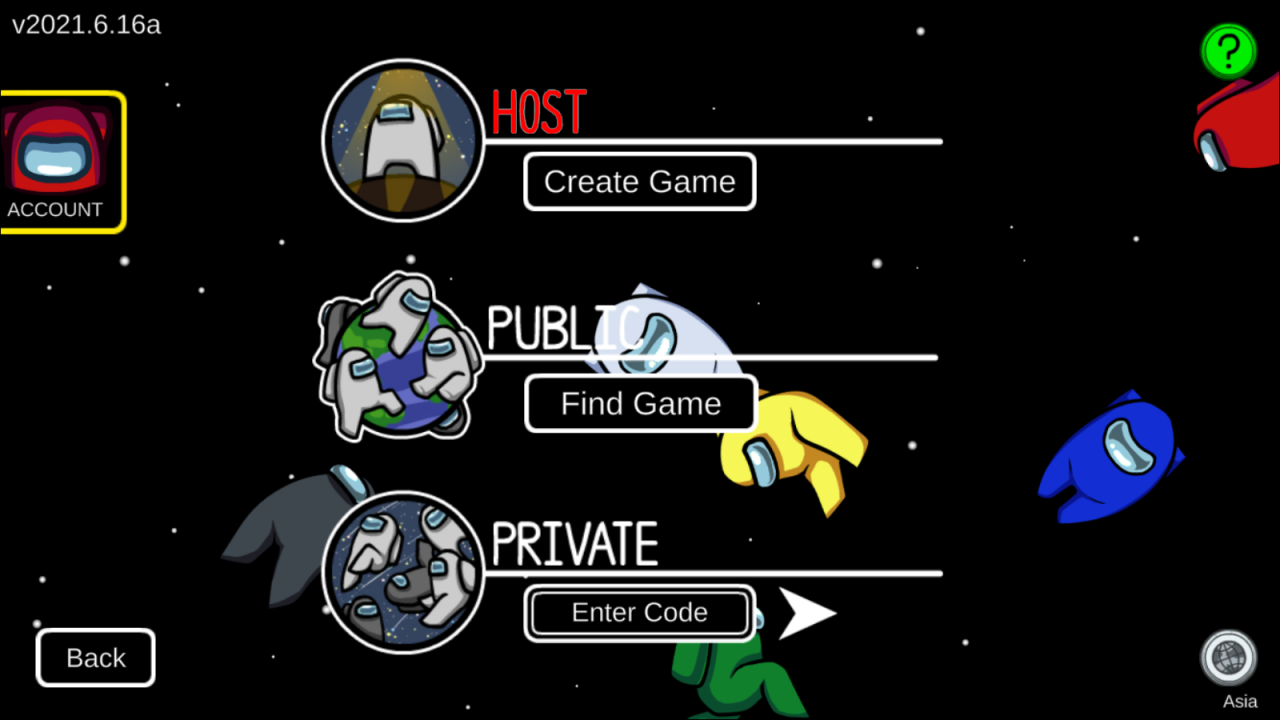
Task: Change the Asia server region
Action: (1229, 660)
